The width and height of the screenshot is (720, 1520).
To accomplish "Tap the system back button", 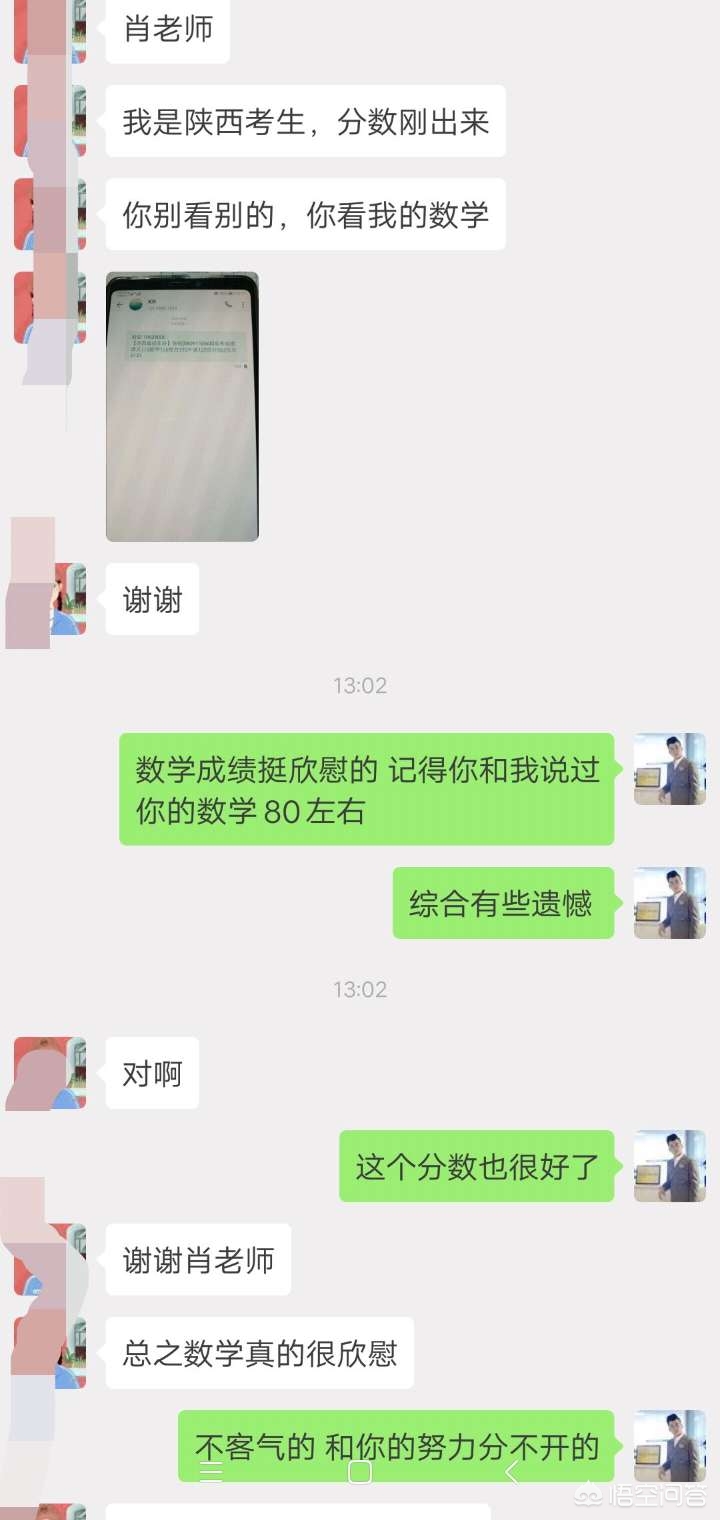I will 511,1471.
